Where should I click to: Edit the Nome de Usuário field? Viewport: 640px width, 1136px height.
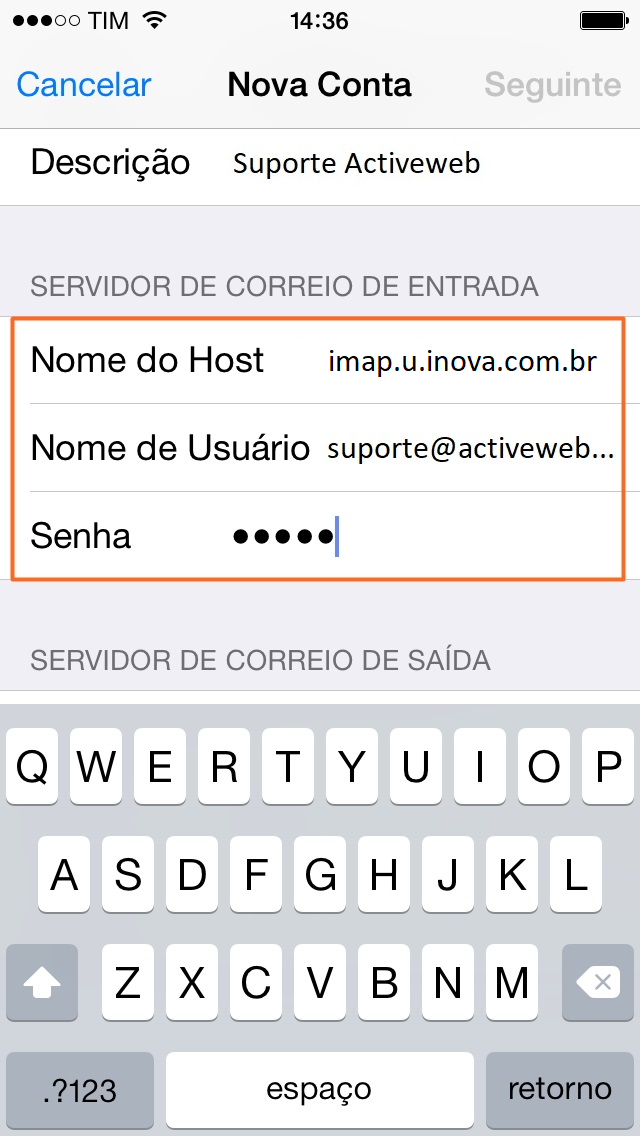pyautogui.click(x=320, y=448)
